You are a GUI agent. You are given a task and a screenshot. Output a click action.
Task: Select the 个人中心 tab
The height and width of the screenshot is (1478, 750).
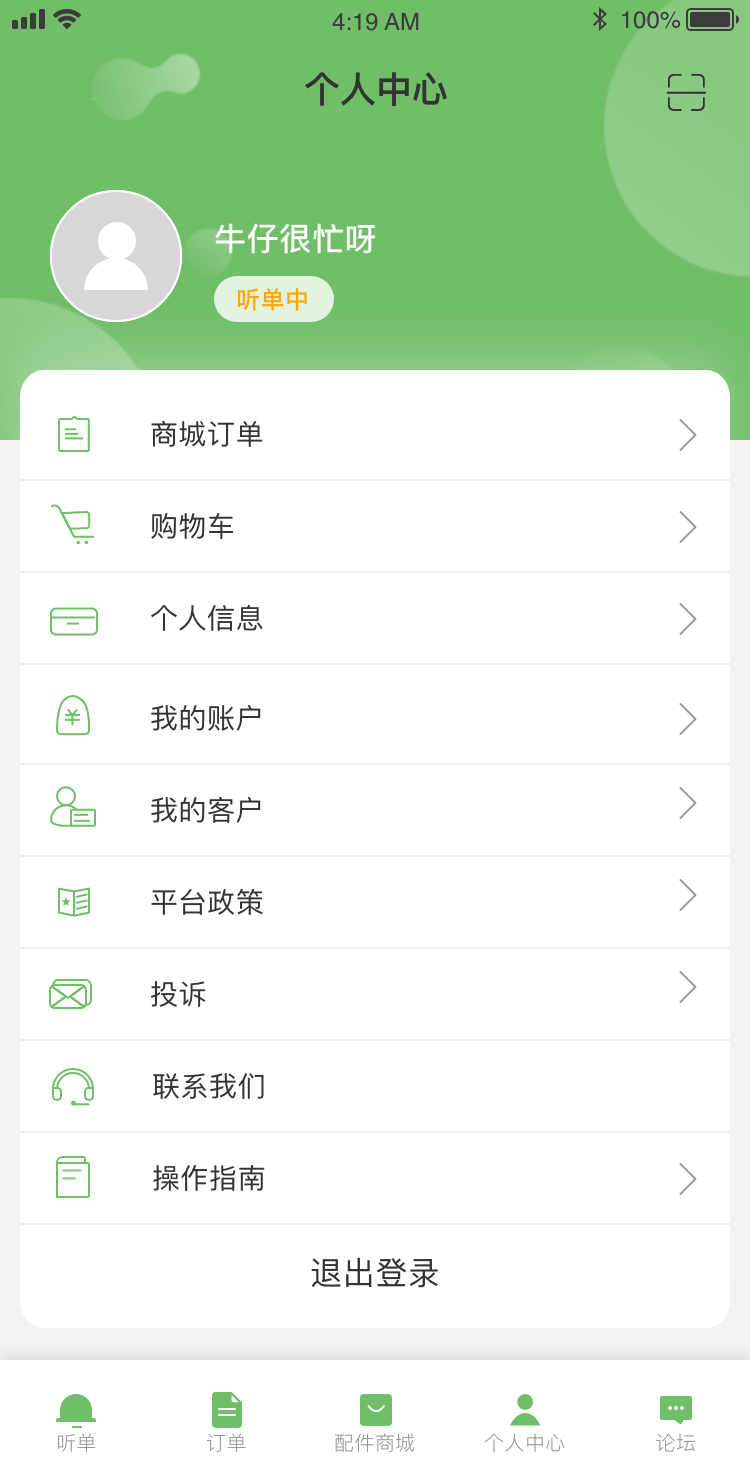pyautogui.click(x=525, y=1421)
